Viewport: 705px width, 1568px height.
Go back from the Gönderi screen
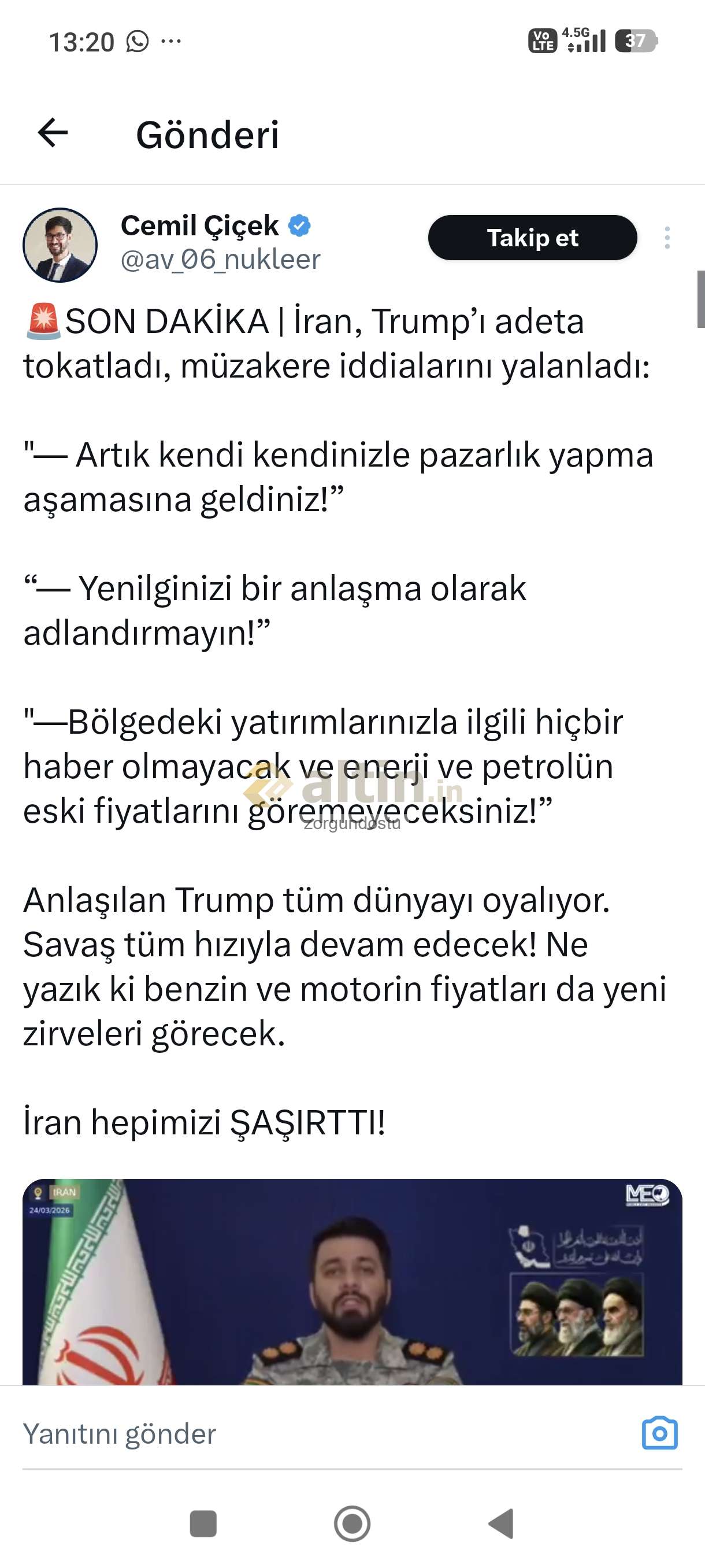coord(53,134)
